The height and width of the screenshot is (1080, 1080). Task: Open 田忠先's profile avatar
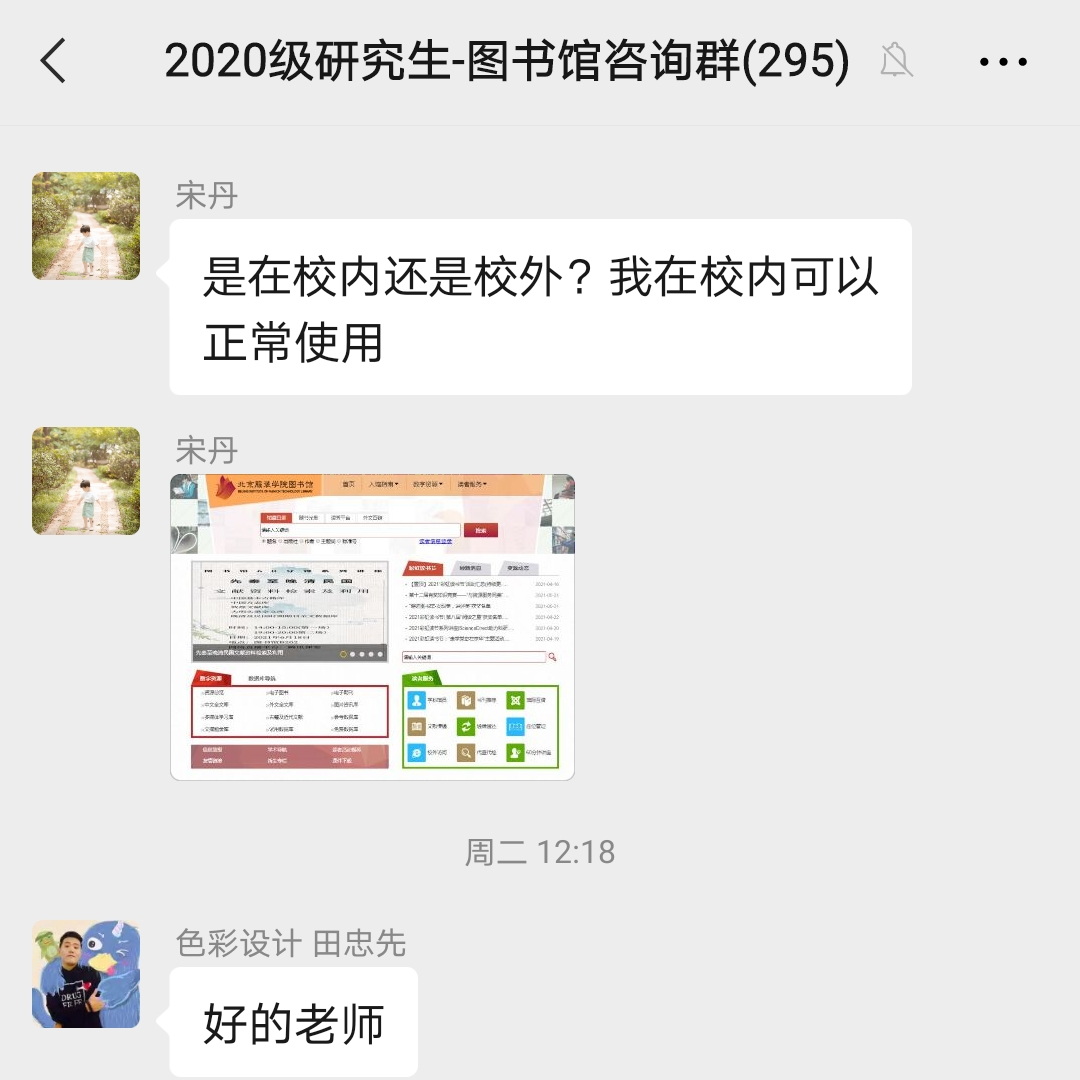[x=86, y=975]
